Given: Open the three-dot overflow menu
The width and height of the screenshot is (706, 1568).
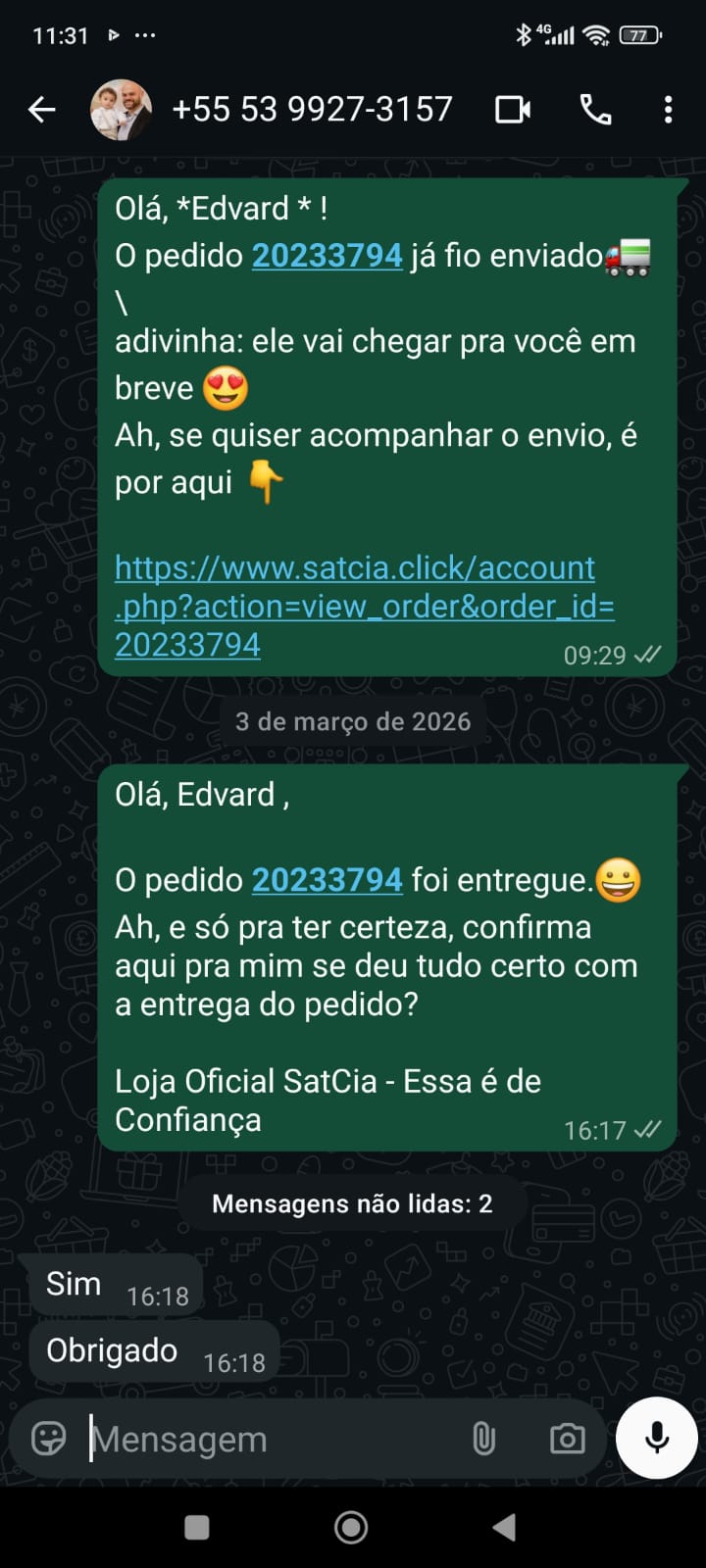Looking at the screenshot, I should (x=668, y=109).
